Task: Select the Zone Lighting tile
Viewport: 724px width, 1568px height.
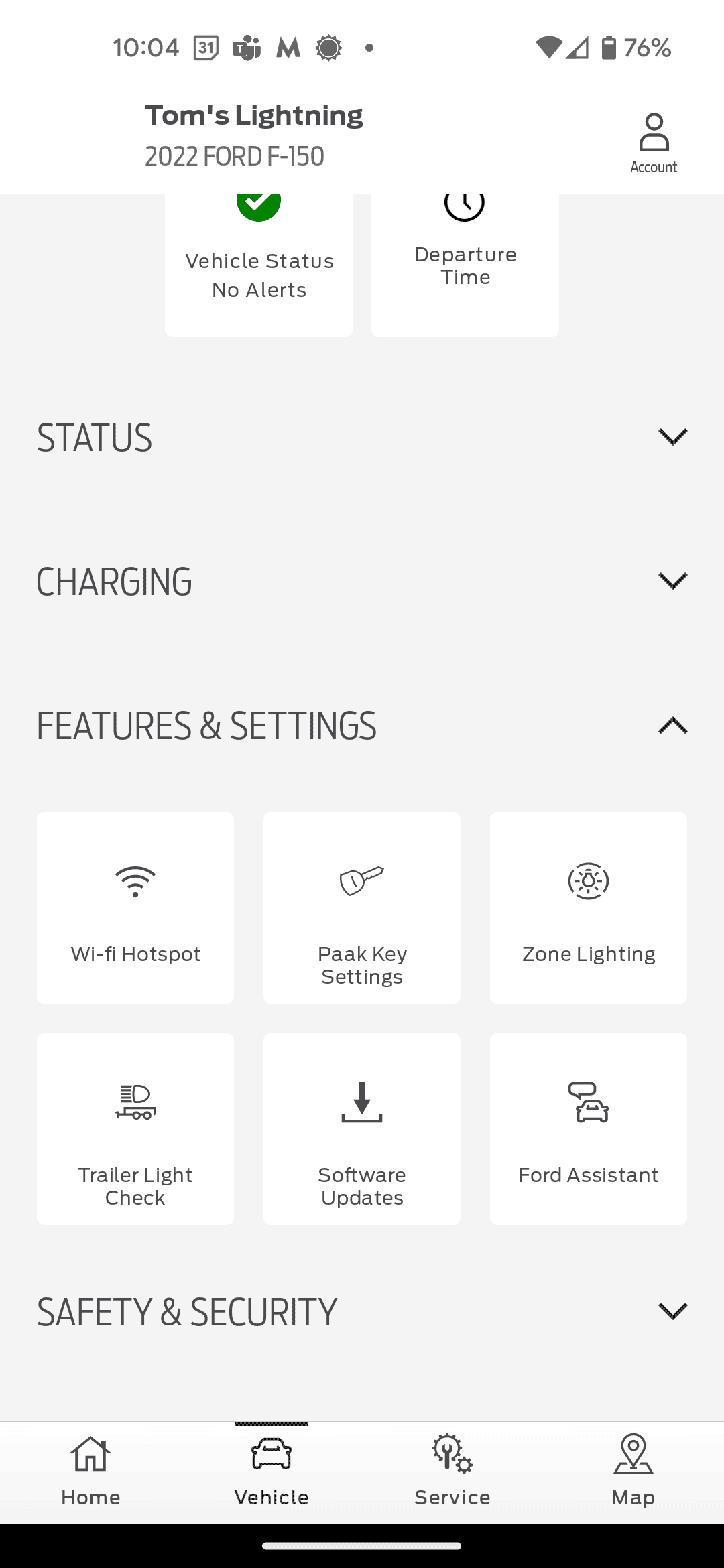Action: coord(589,908)
